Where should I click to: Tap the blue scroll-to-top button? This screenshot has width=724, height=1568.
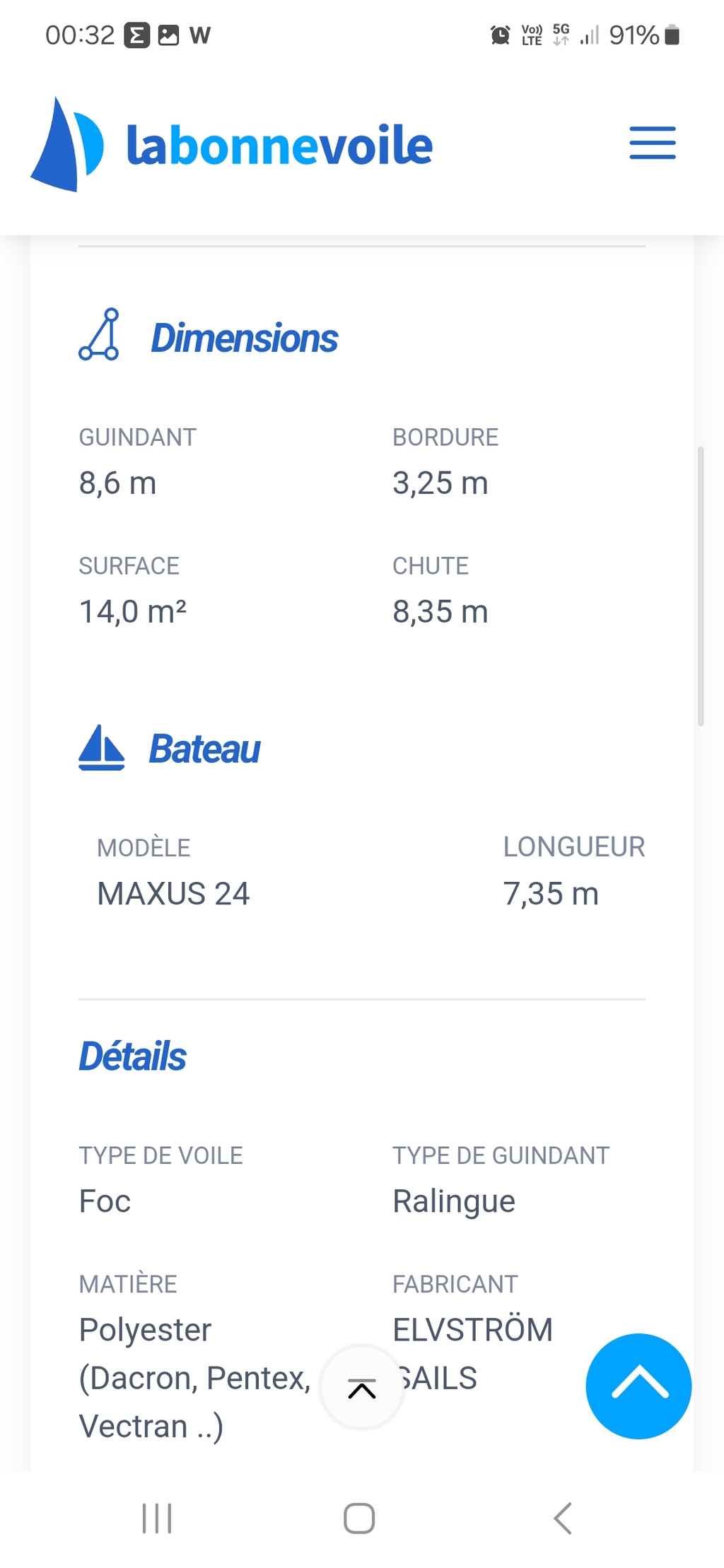coord(638,1386)
